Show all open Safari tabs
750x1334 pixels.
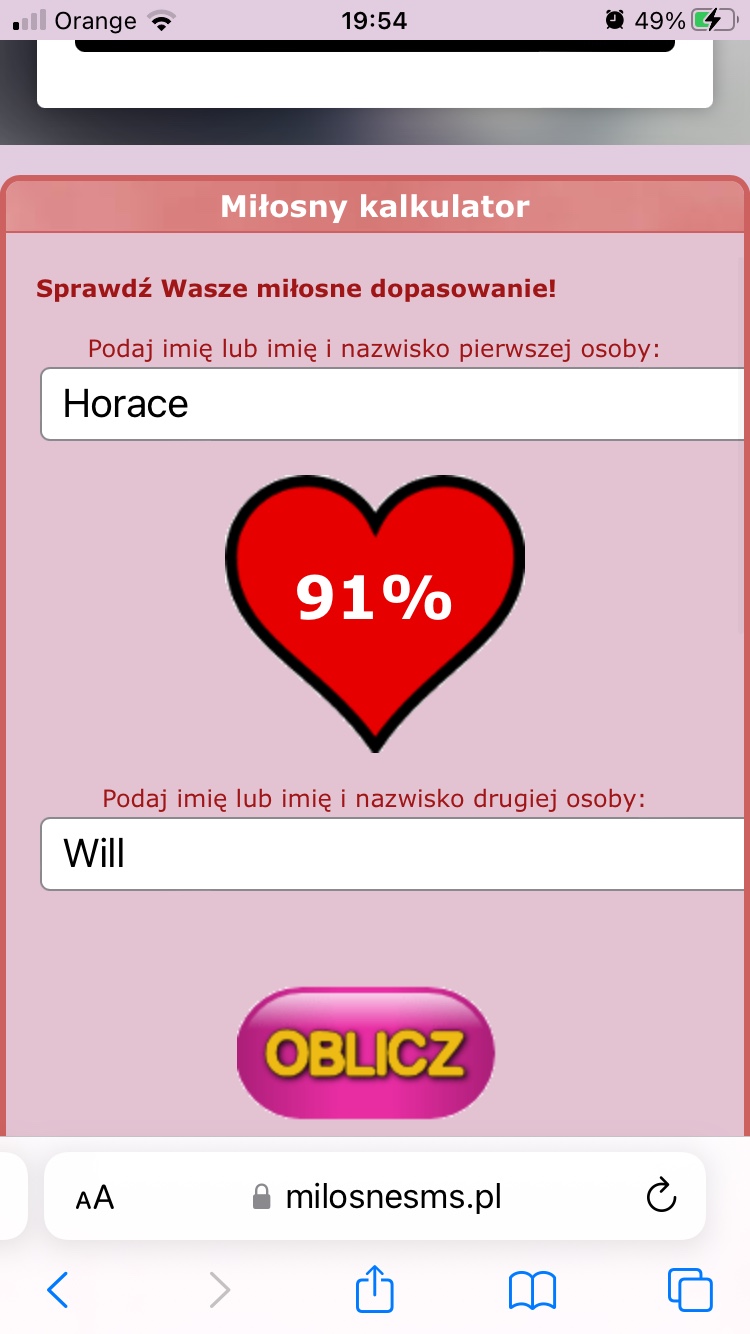click(690, 1290)
